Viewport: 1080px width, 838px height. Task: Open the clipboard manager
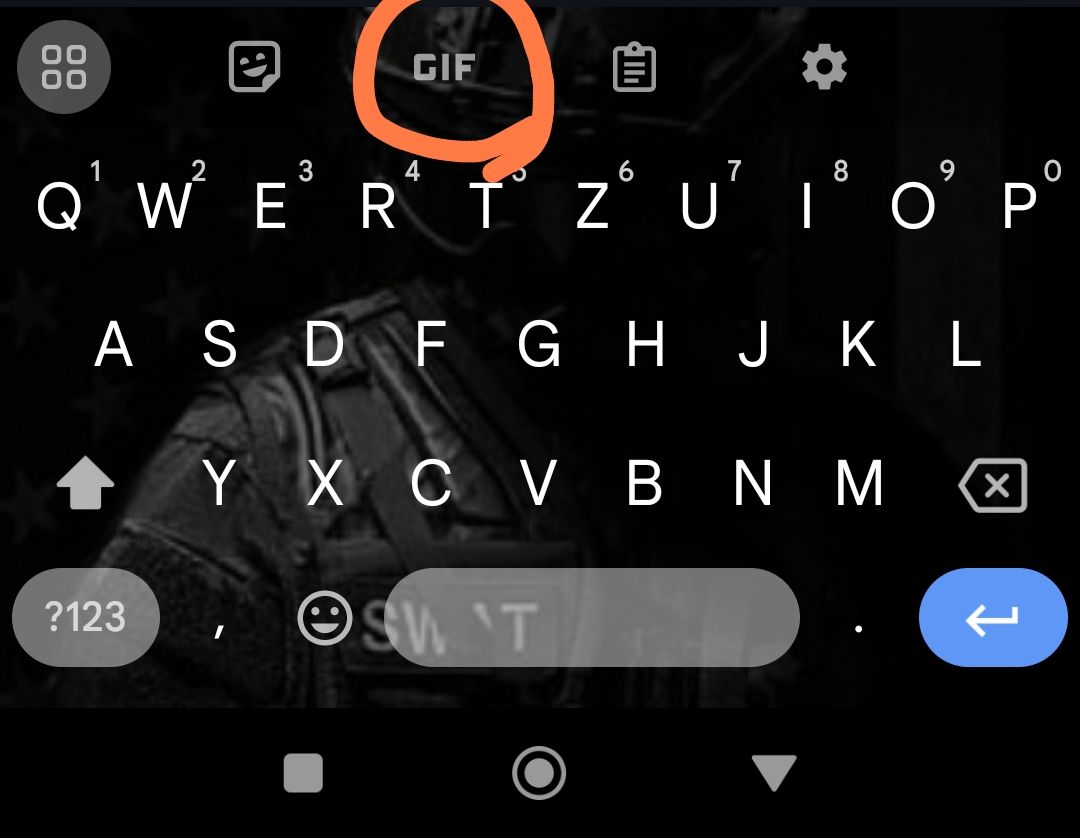(634, 69)
